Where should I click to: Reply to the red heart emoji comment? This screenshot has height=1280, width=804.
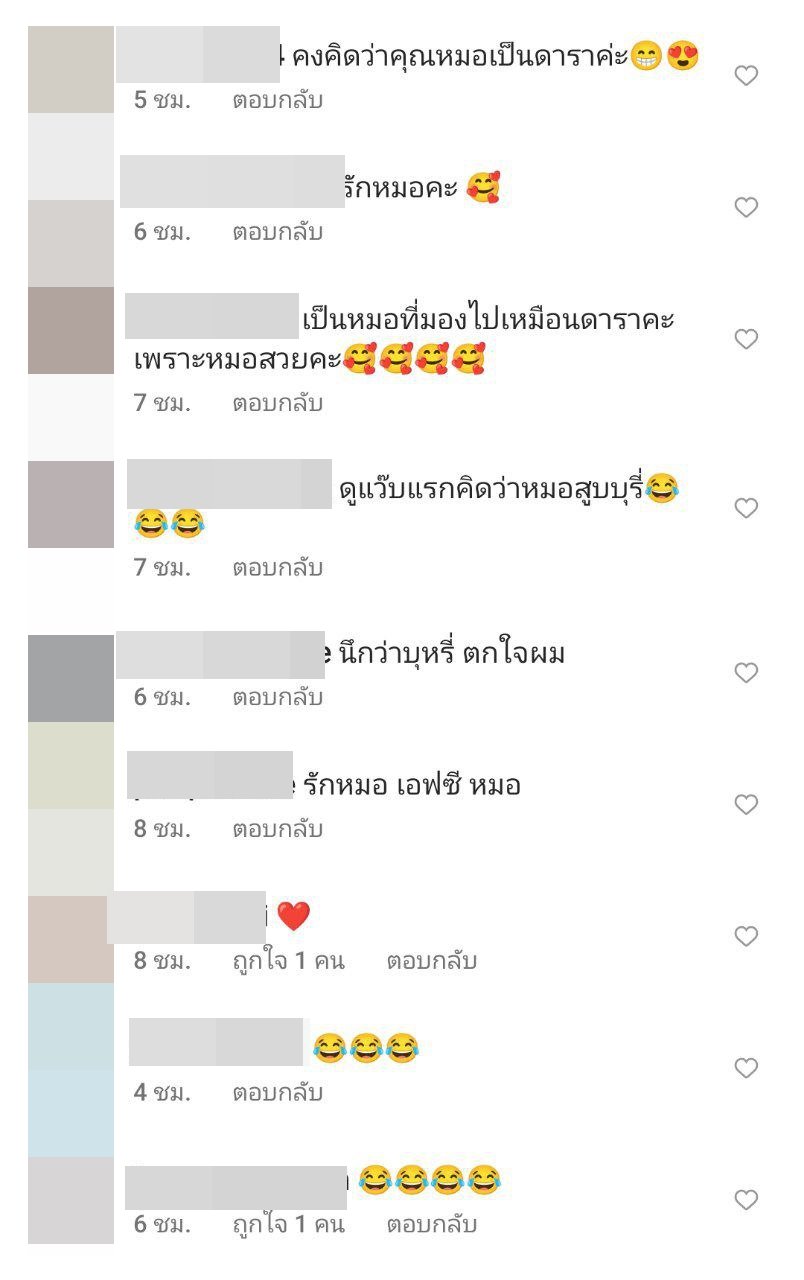pos(431,961)
